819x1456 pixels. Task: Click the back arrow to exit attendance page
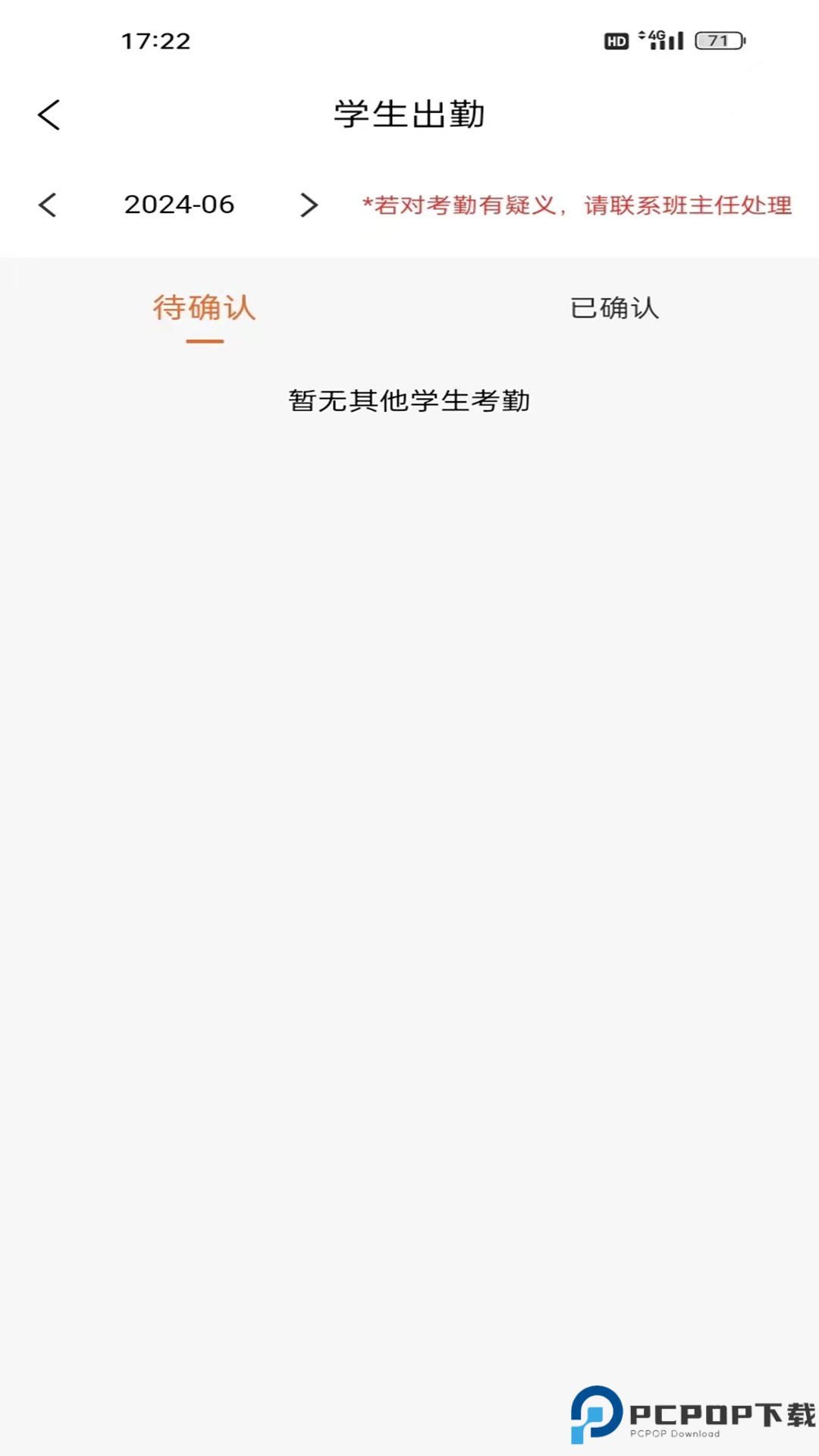click(x=49, y=114)
